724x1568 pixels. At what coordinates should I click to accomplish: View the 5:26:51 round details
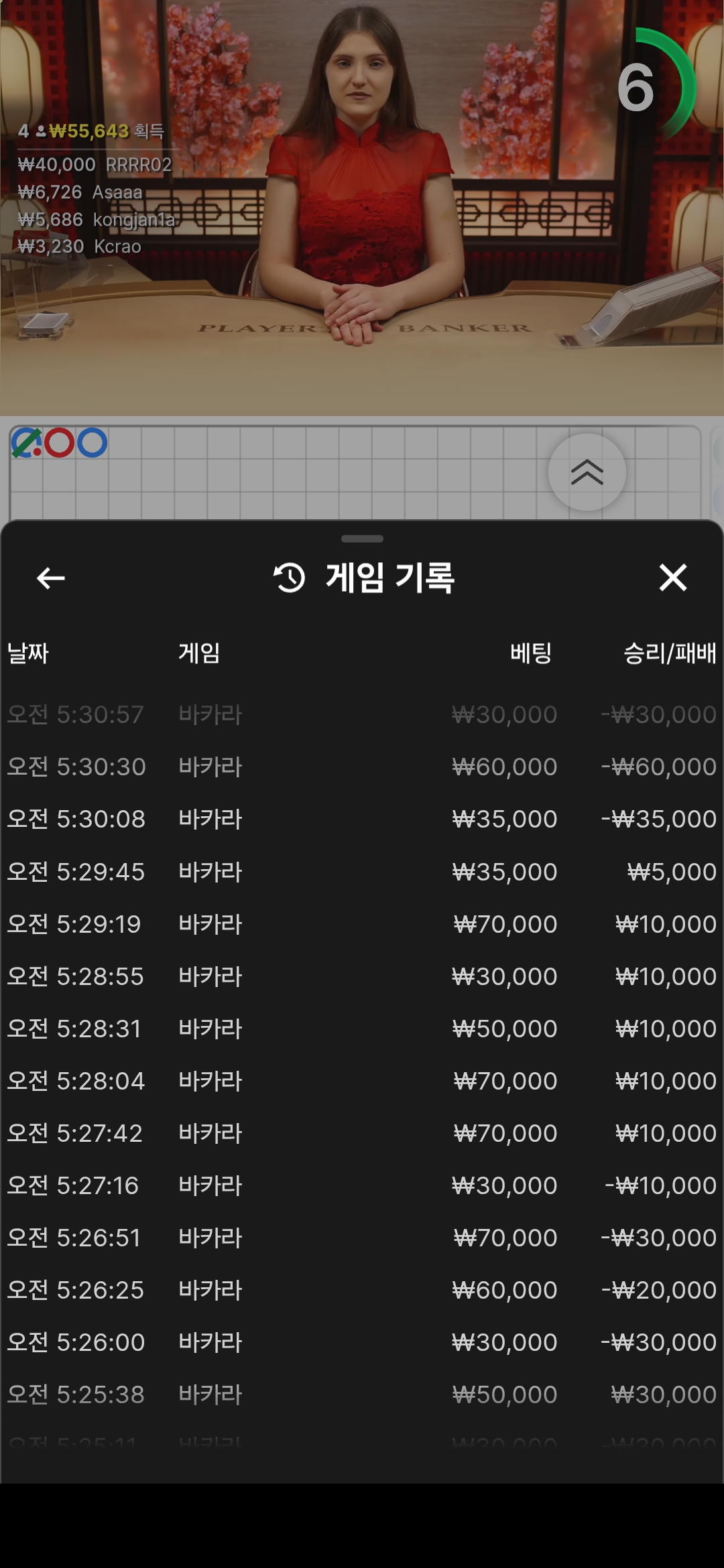tap(362, 1238)
